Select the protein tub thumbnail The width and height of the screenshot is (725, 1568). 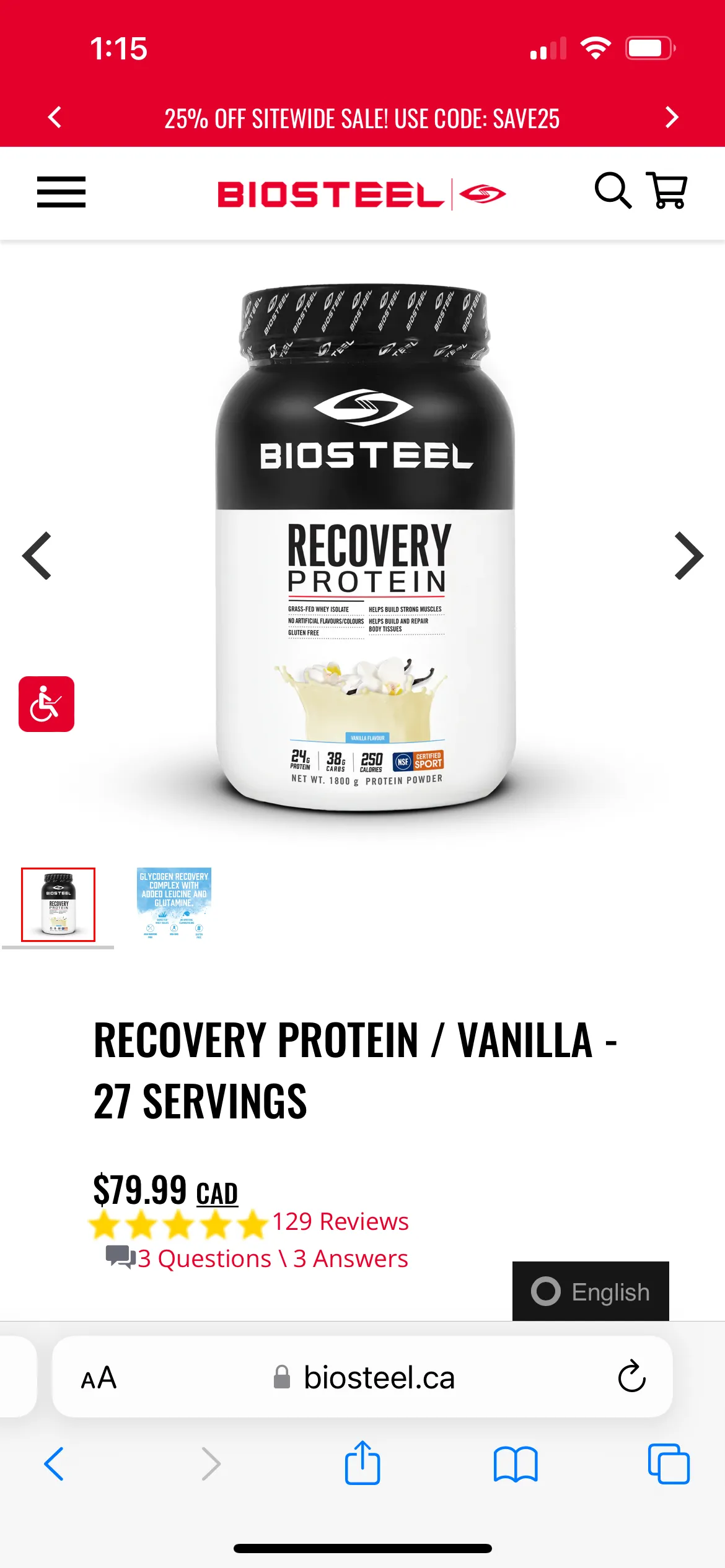58,905
